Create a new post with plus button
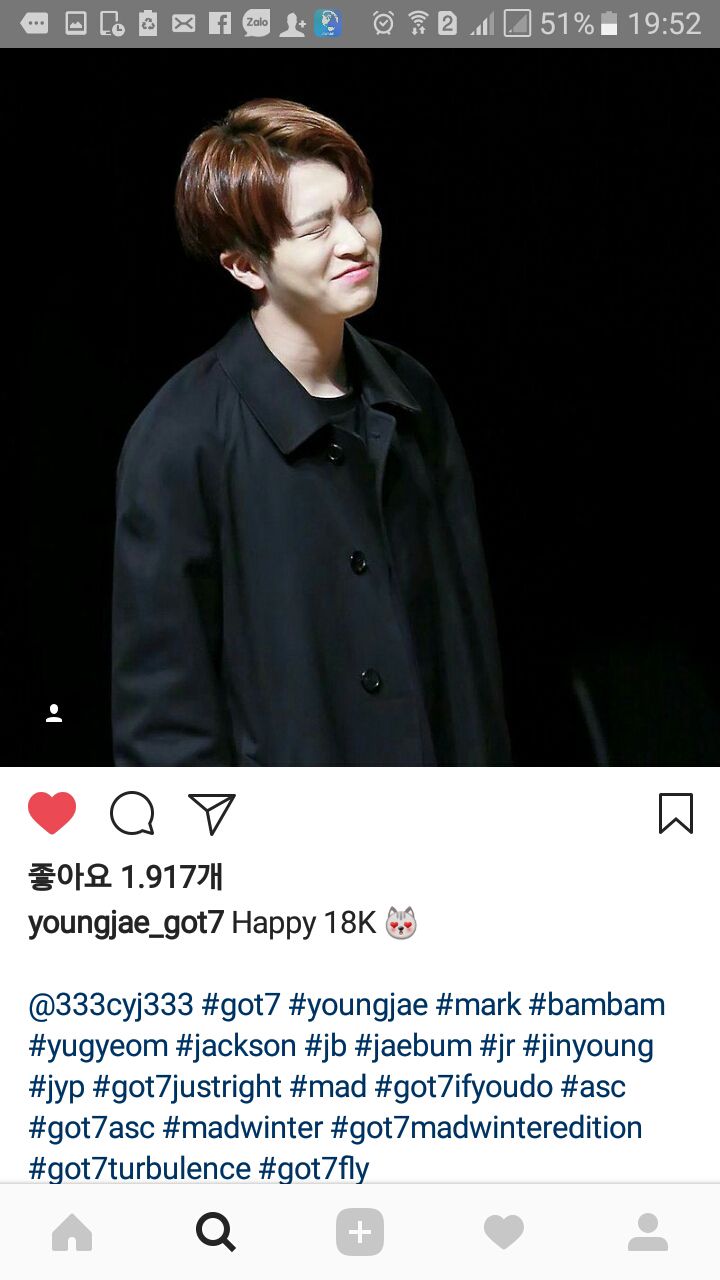The width and height of the screenshot is (720, 1280). (360, 1233)
